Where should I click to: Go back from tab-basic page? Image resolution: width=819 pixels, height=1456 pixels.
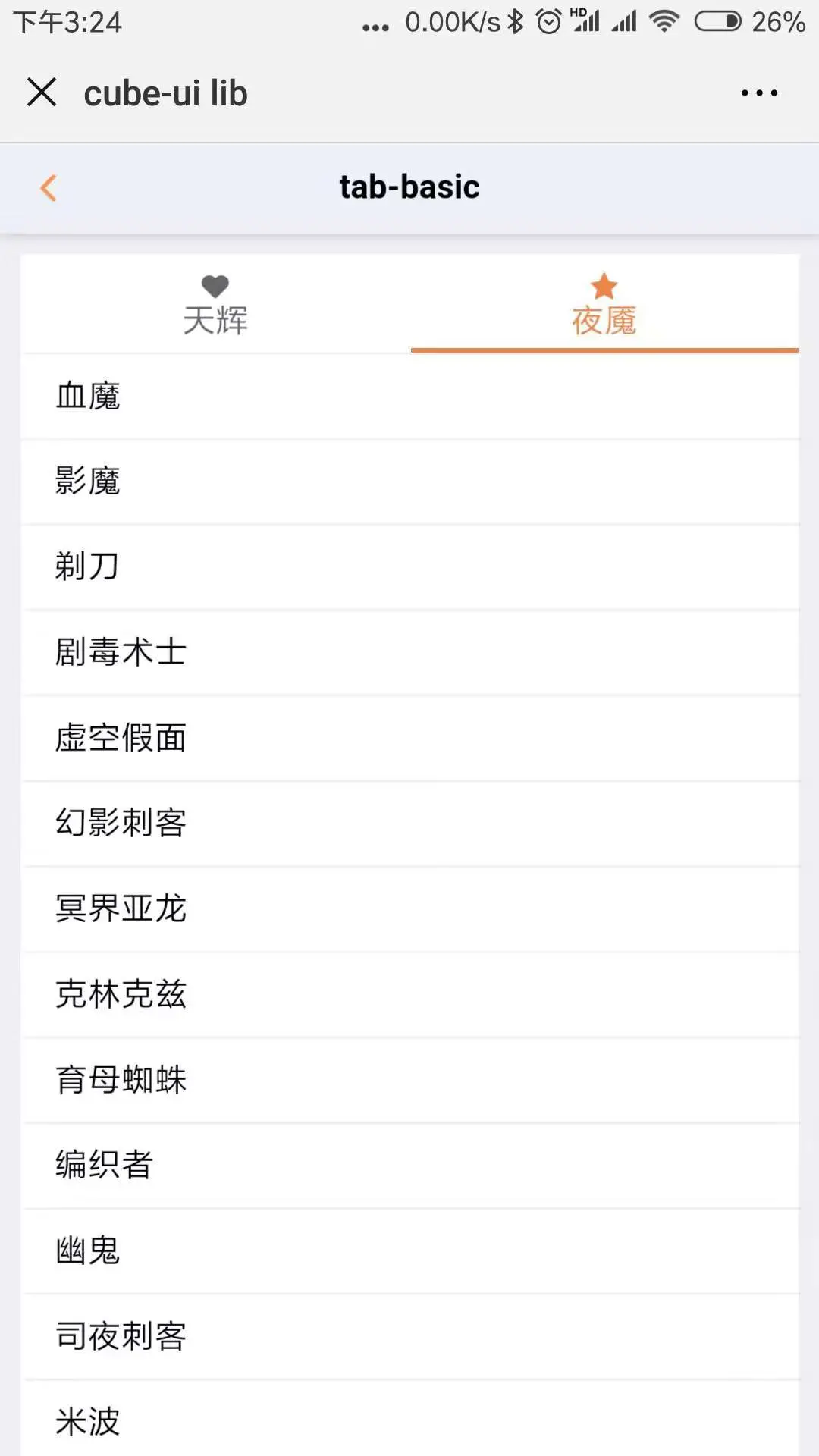point(49,187)
